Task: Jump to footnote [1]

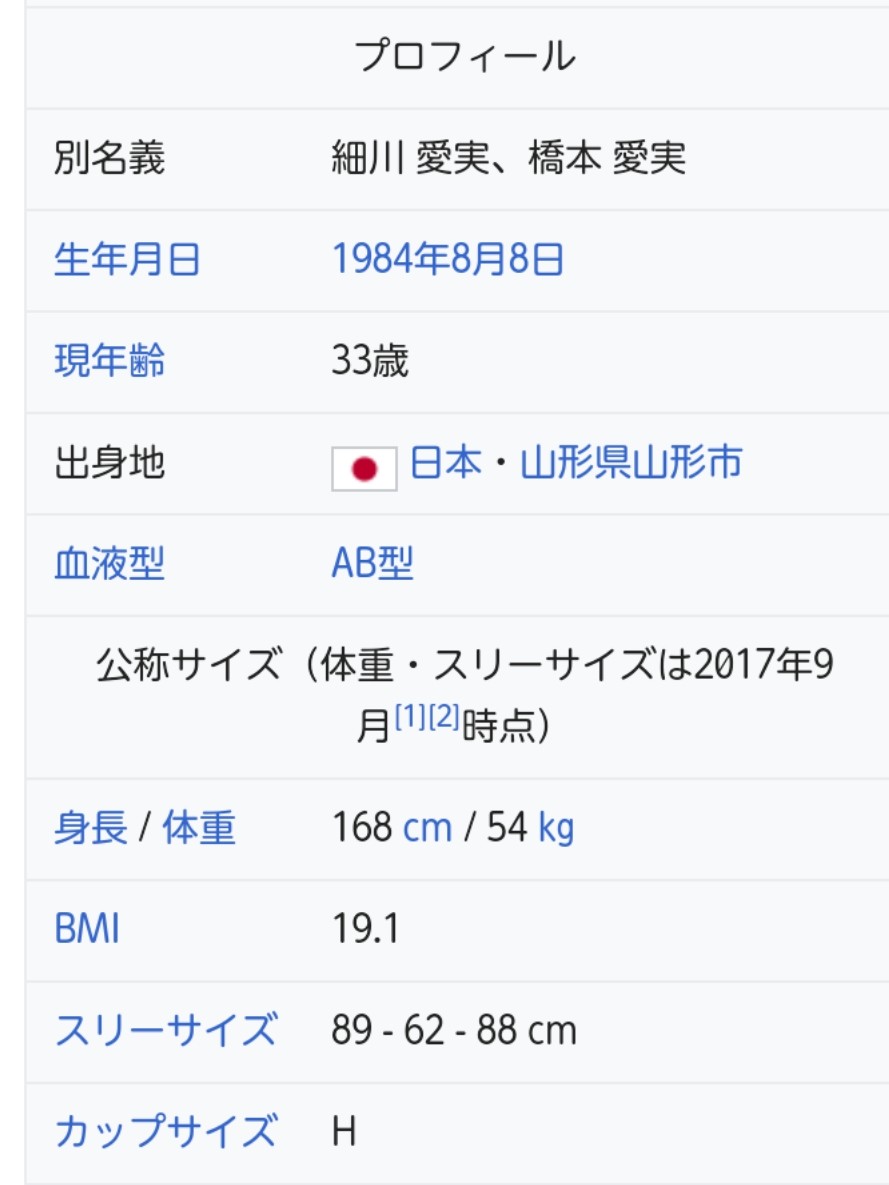Action: tap(410, 718)
